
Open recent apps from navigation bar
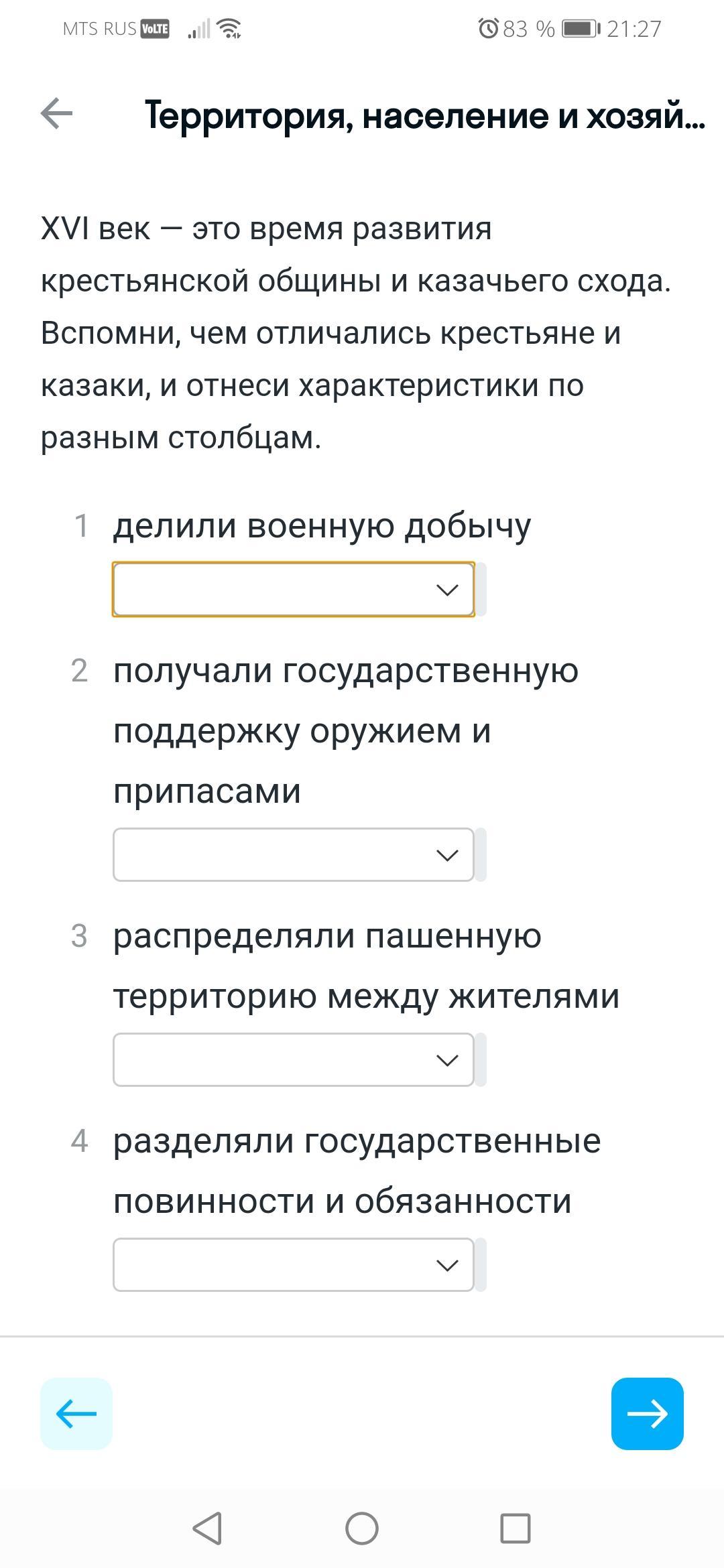[x=516, y=1529]
